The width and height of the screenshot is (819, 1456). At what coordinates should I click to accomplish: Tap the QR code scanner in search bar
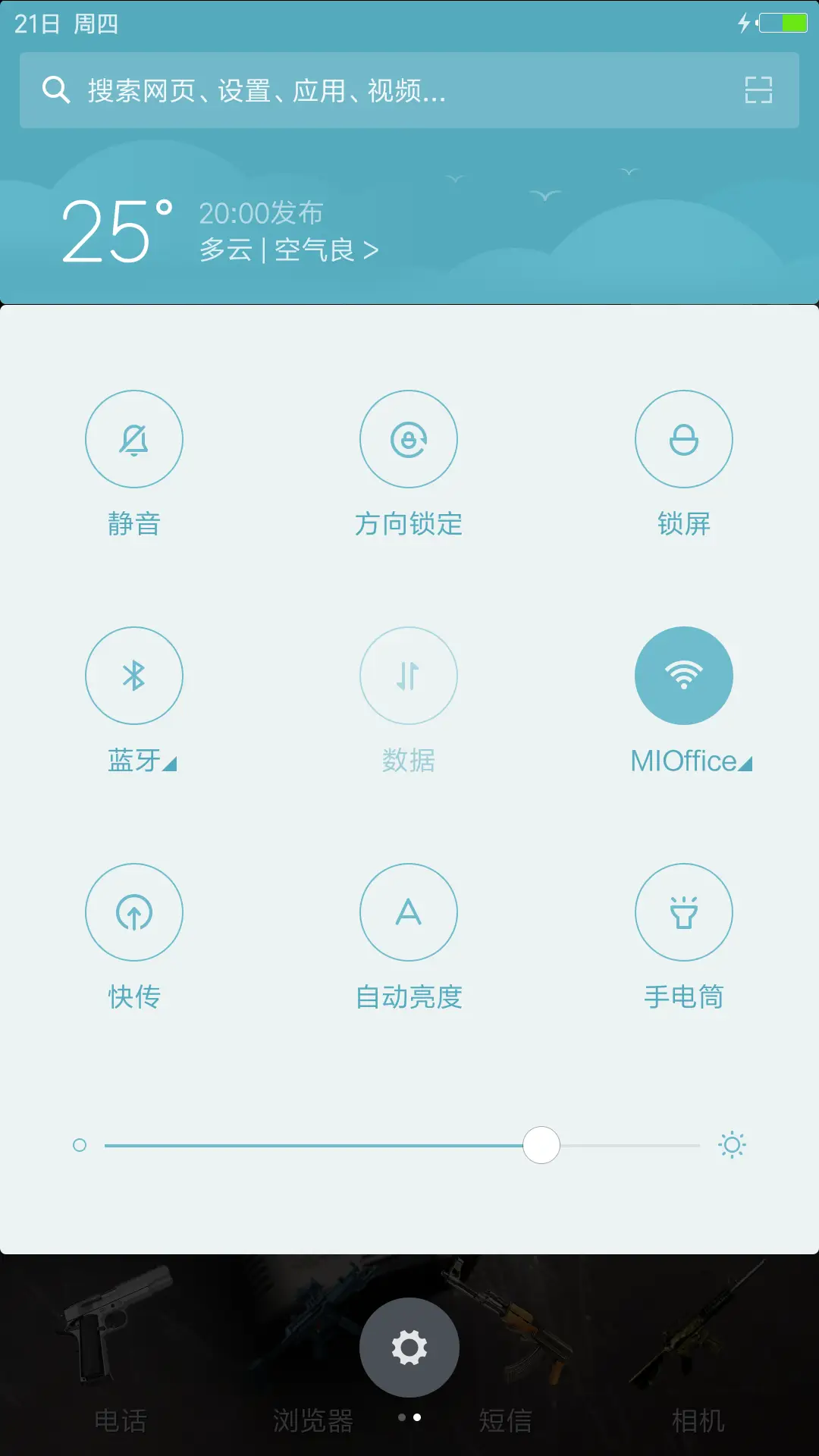[760, 91]
